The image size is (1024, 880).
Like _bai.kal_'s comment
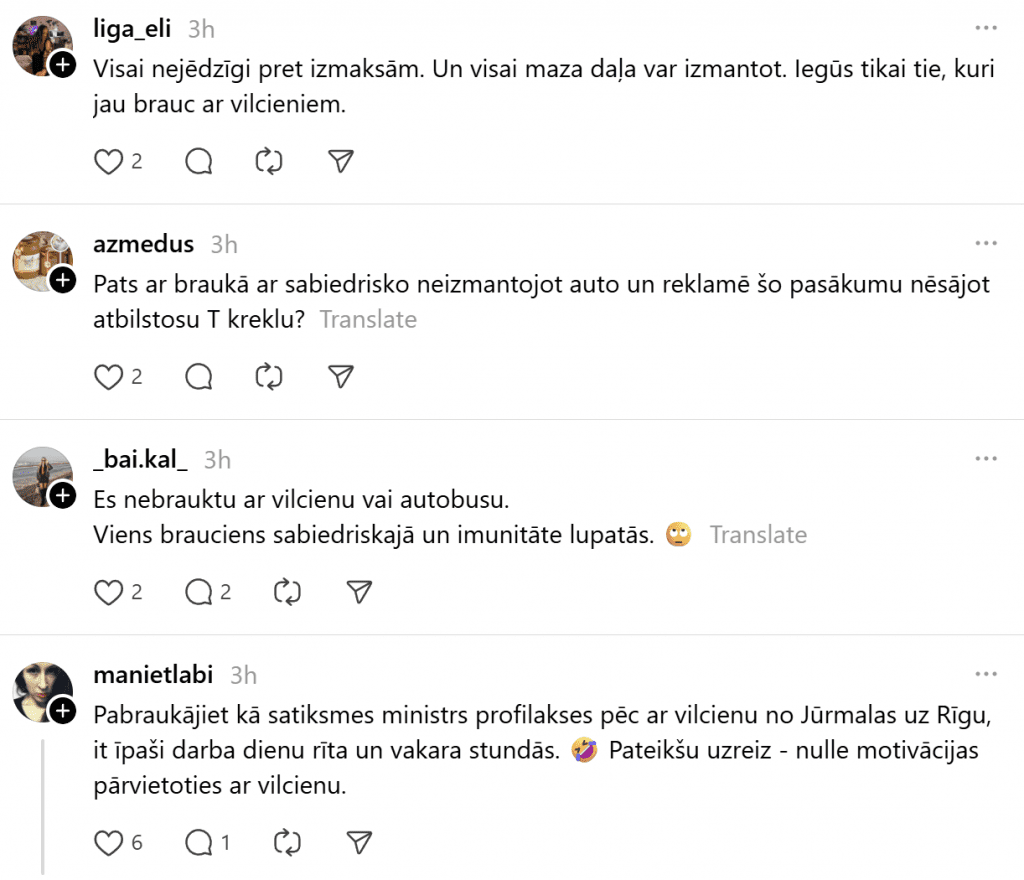pyautogui.click(x=108, y=592)
